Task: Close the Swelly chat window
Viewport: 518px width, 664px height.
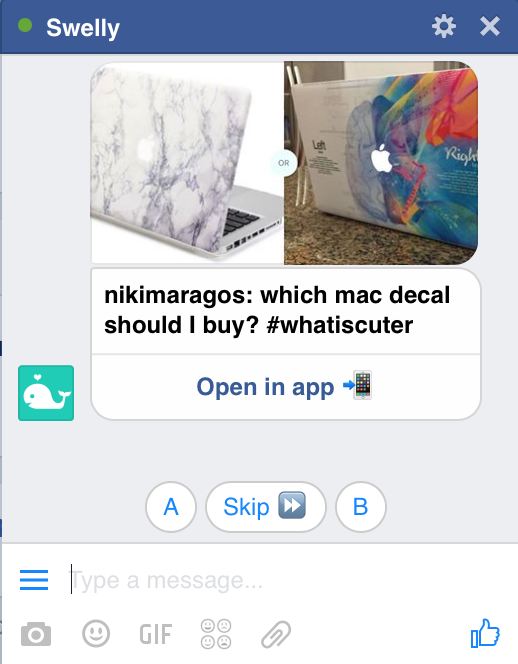Action: (x=490, y=27)
